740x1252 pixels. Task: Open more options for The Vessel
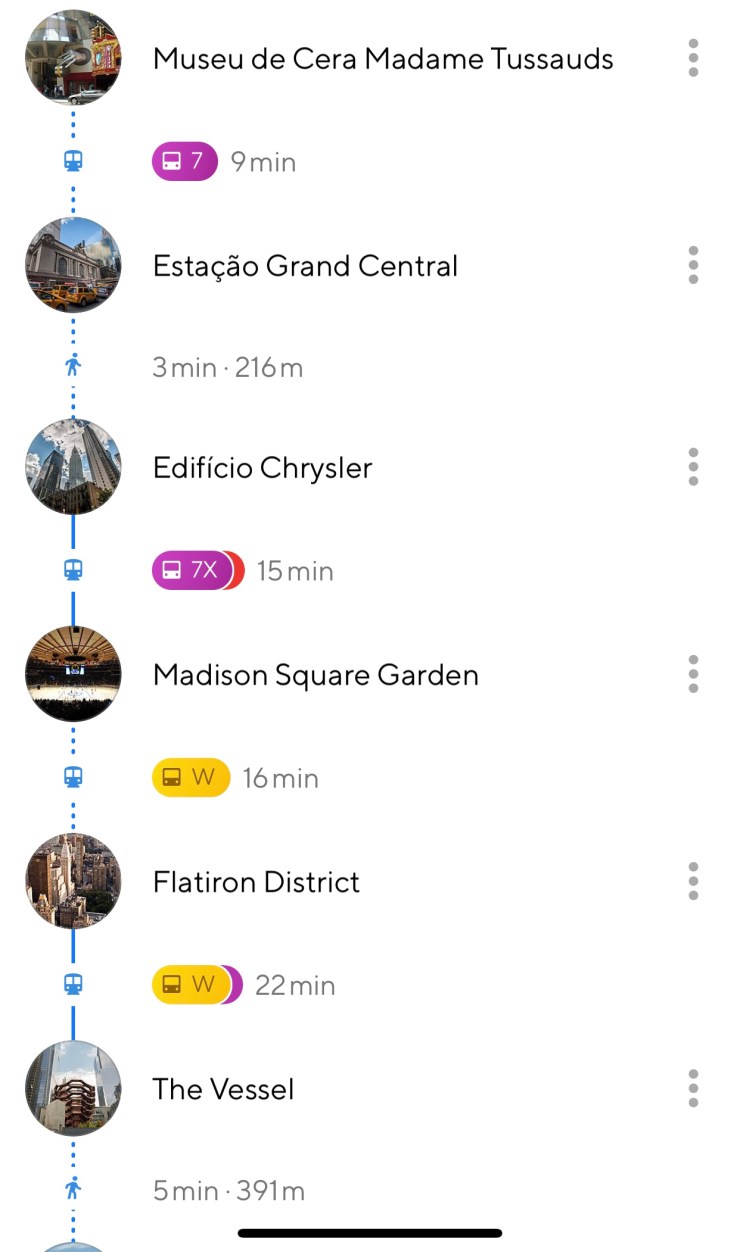tap(693, 1088)
